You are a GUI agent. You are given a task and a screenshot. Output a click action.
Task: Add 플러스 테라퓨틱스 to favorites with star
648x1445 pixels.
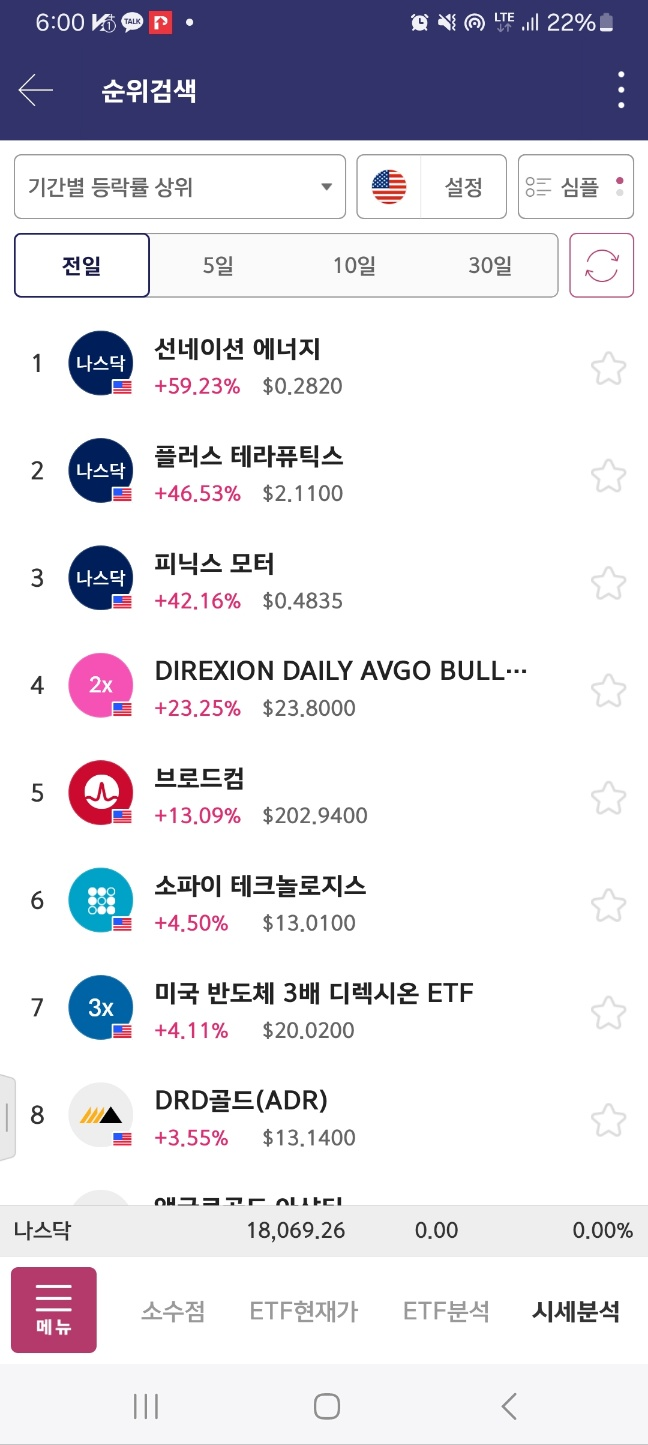(608, 474)
